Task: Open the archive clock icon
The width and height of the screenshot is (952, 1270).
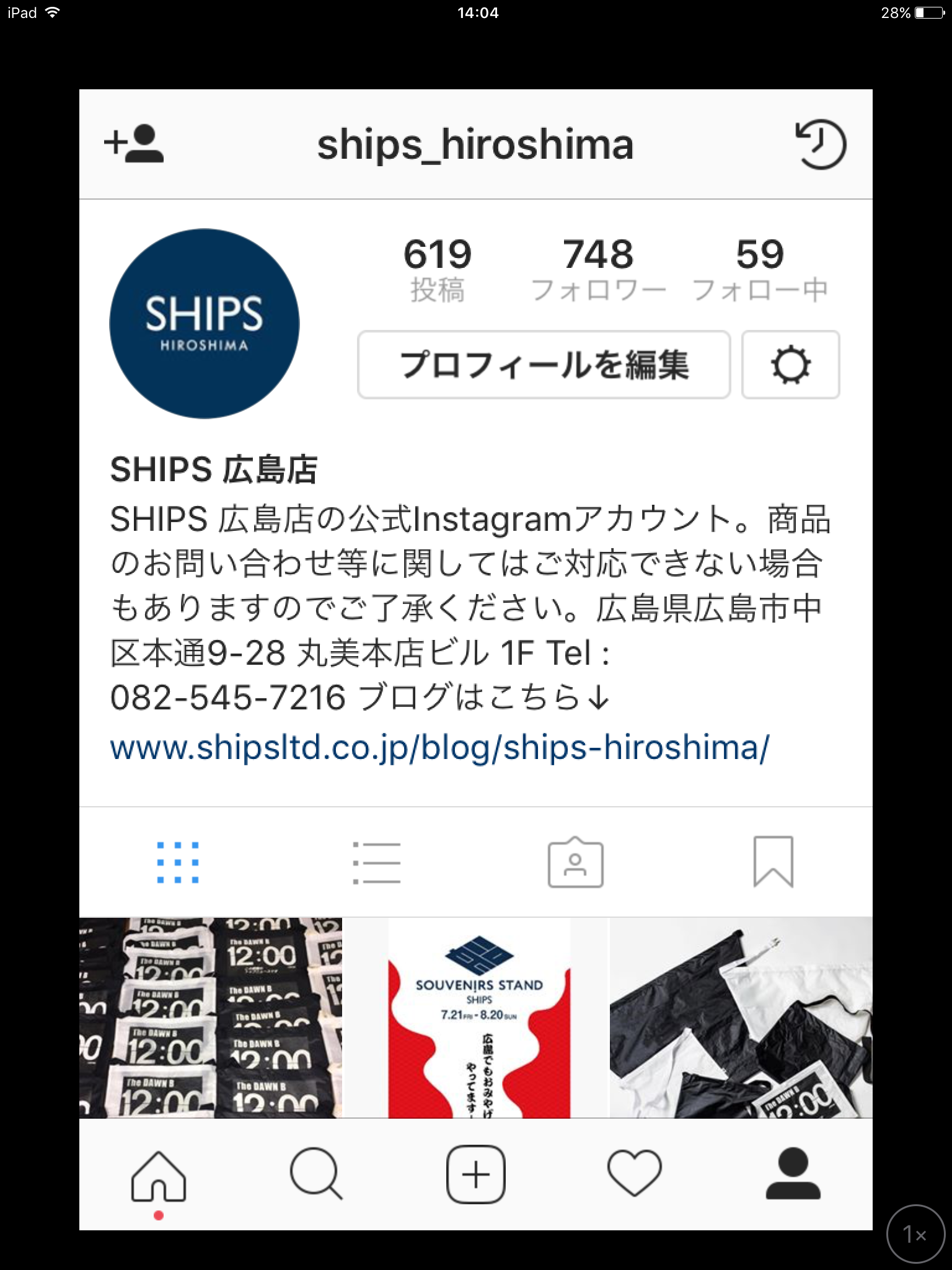Action: coord(820,145)
